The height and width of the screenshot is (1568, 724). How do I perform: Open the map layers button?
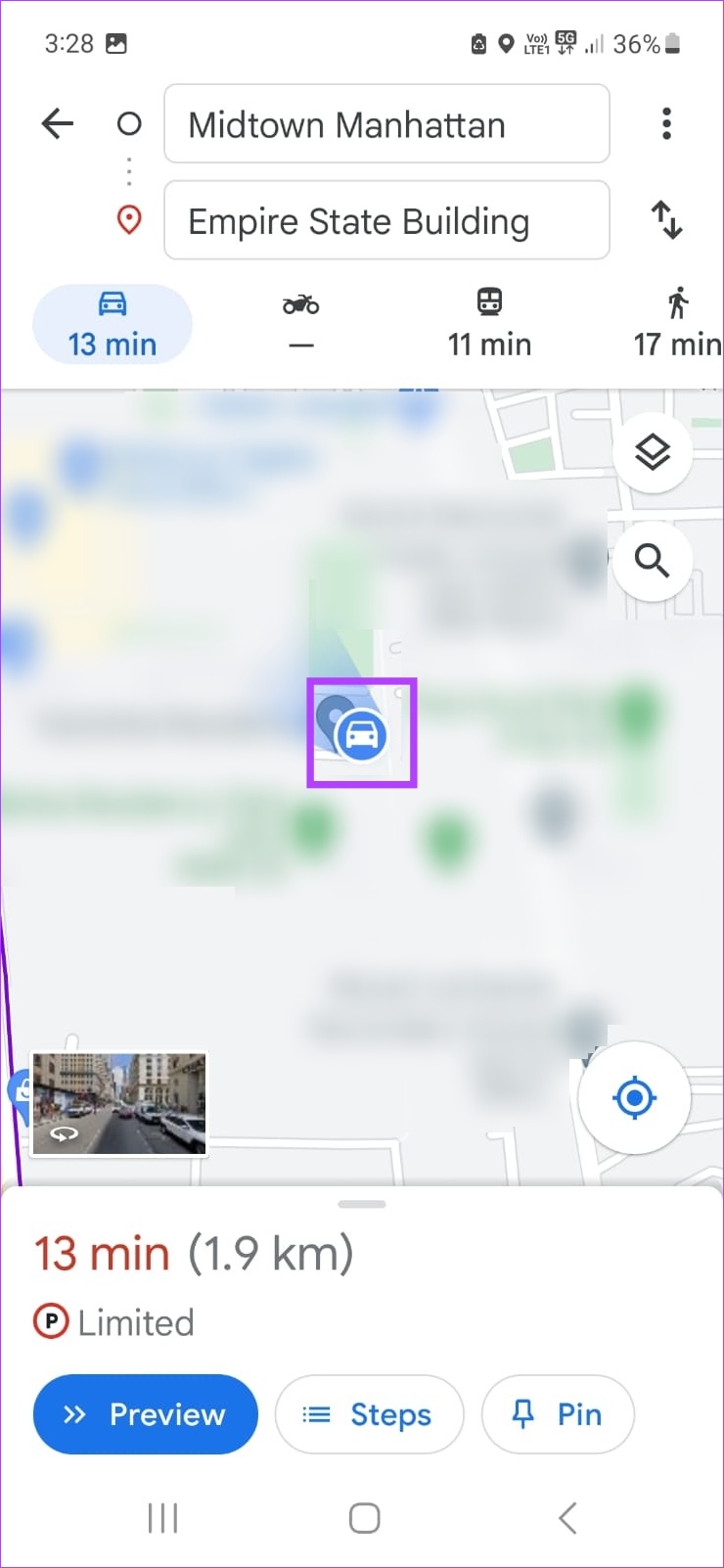pyautogui.click(x=652, y=451)
